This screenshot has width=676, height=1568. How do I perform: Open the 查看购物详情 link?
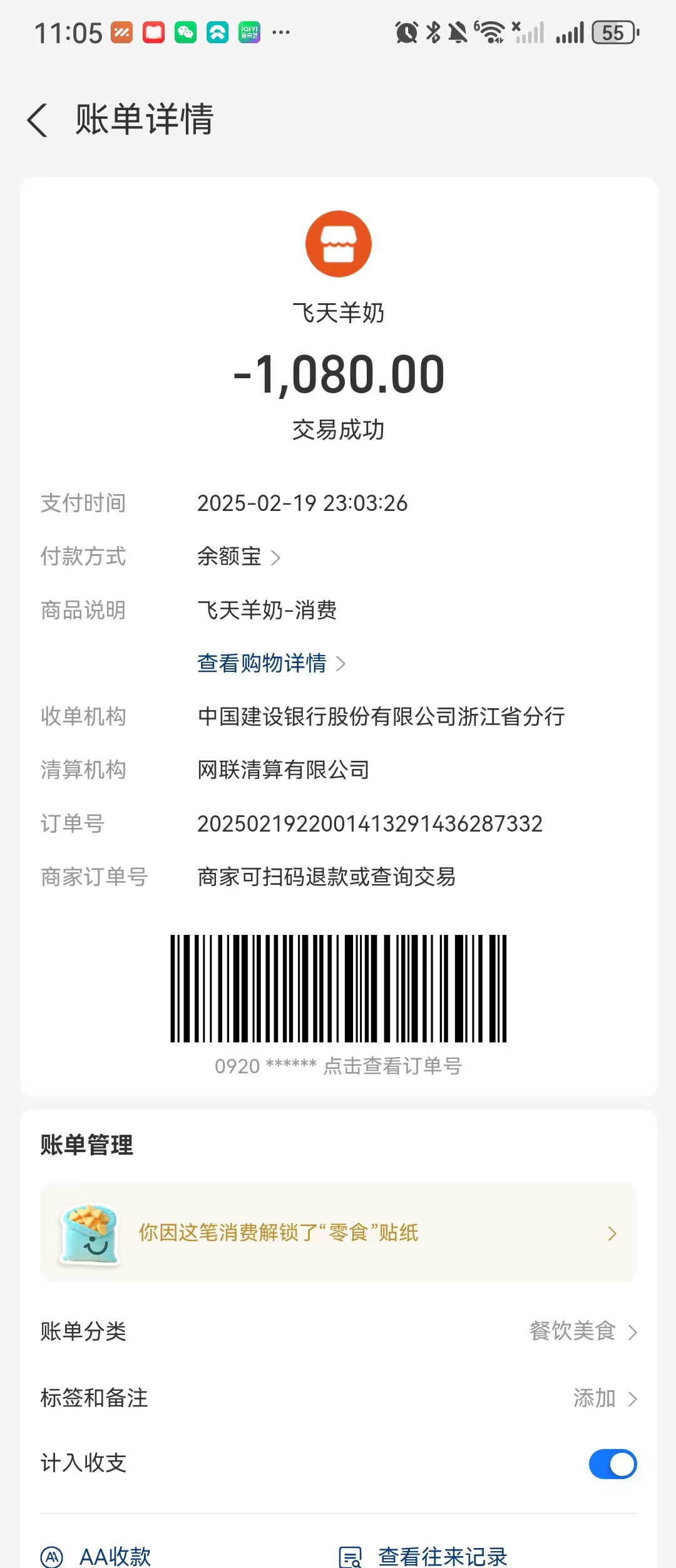tap(270, 663)
